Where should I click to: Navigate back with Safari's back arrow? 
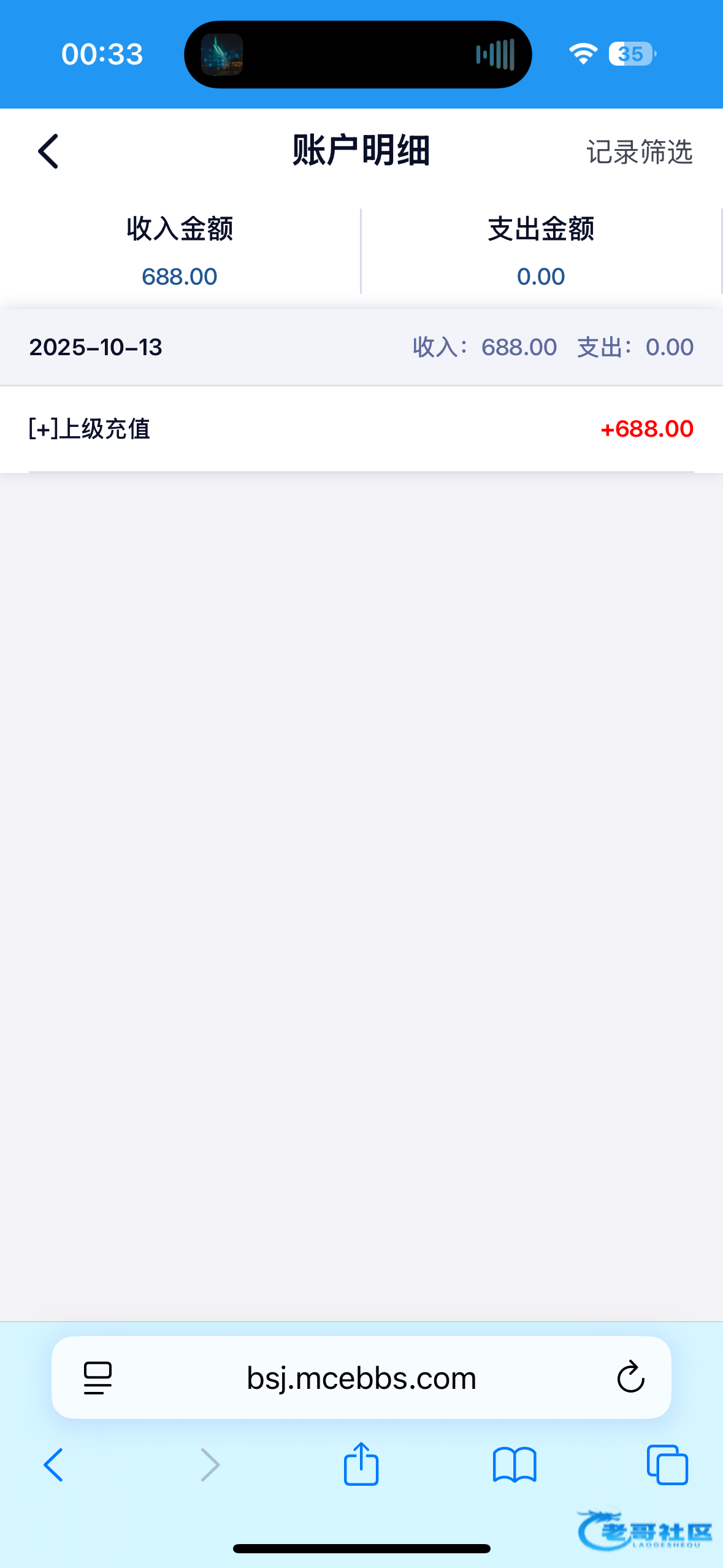53,1465
